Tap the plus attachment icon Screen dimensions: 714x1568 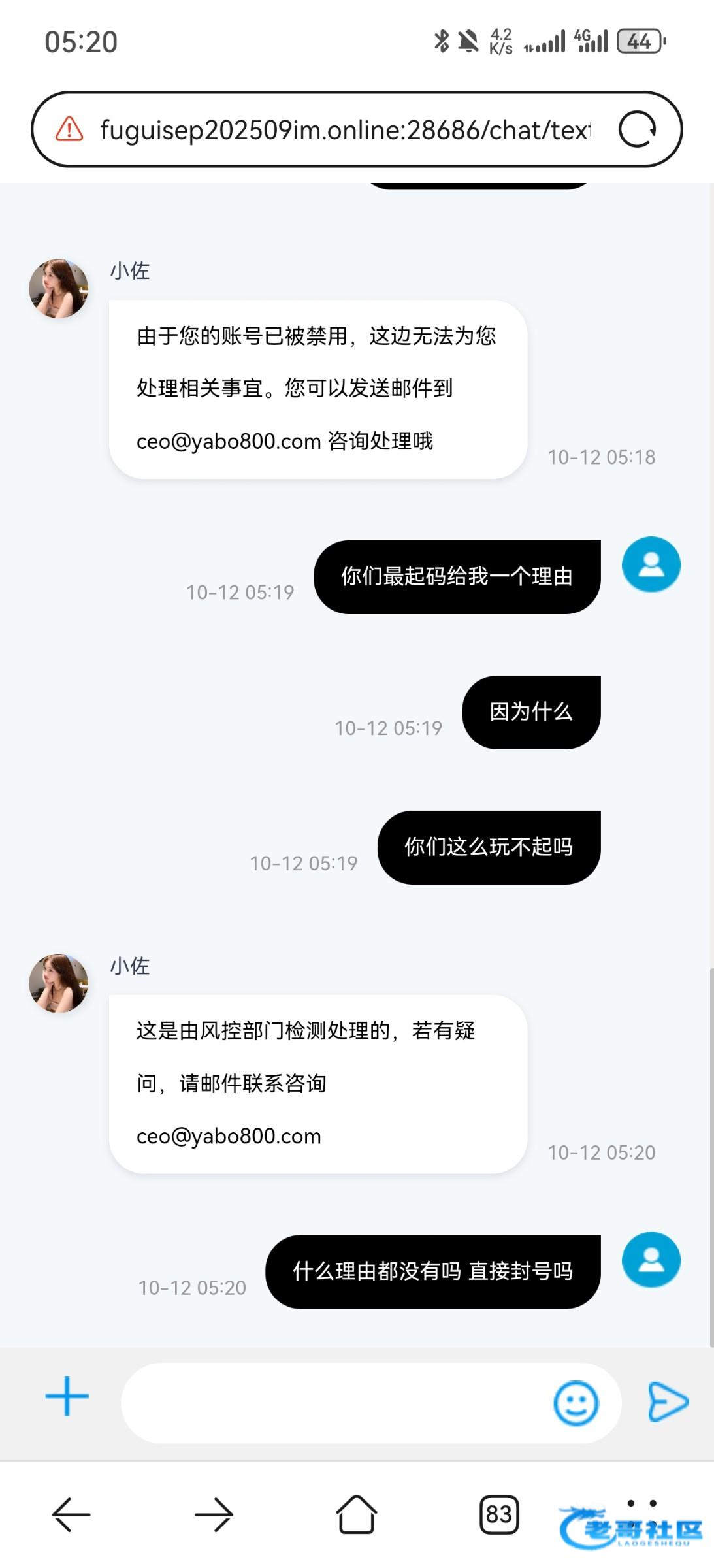pos(67,1396)
